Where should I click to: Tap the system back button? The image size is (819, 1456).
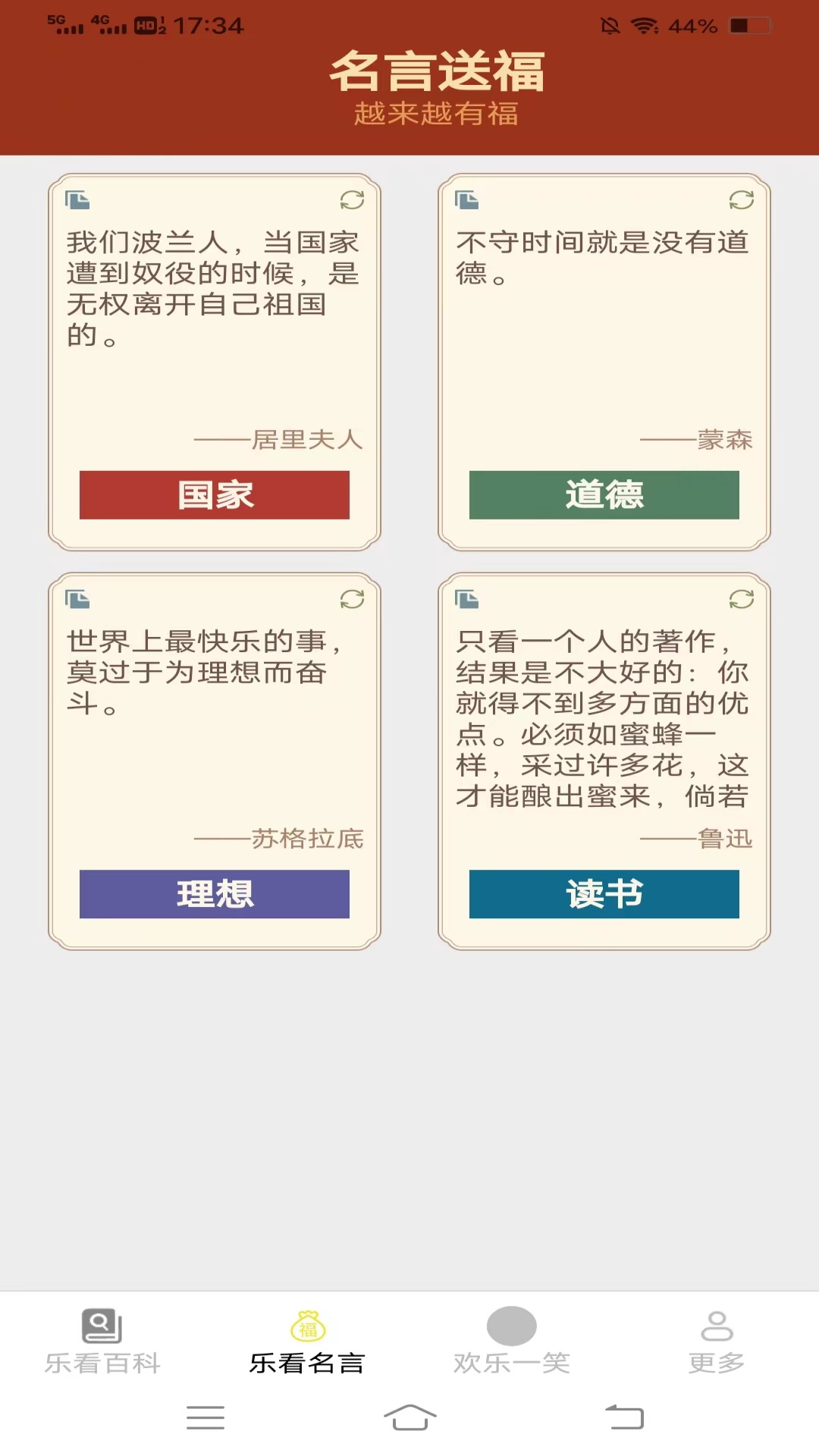(x=624, y=1417)
